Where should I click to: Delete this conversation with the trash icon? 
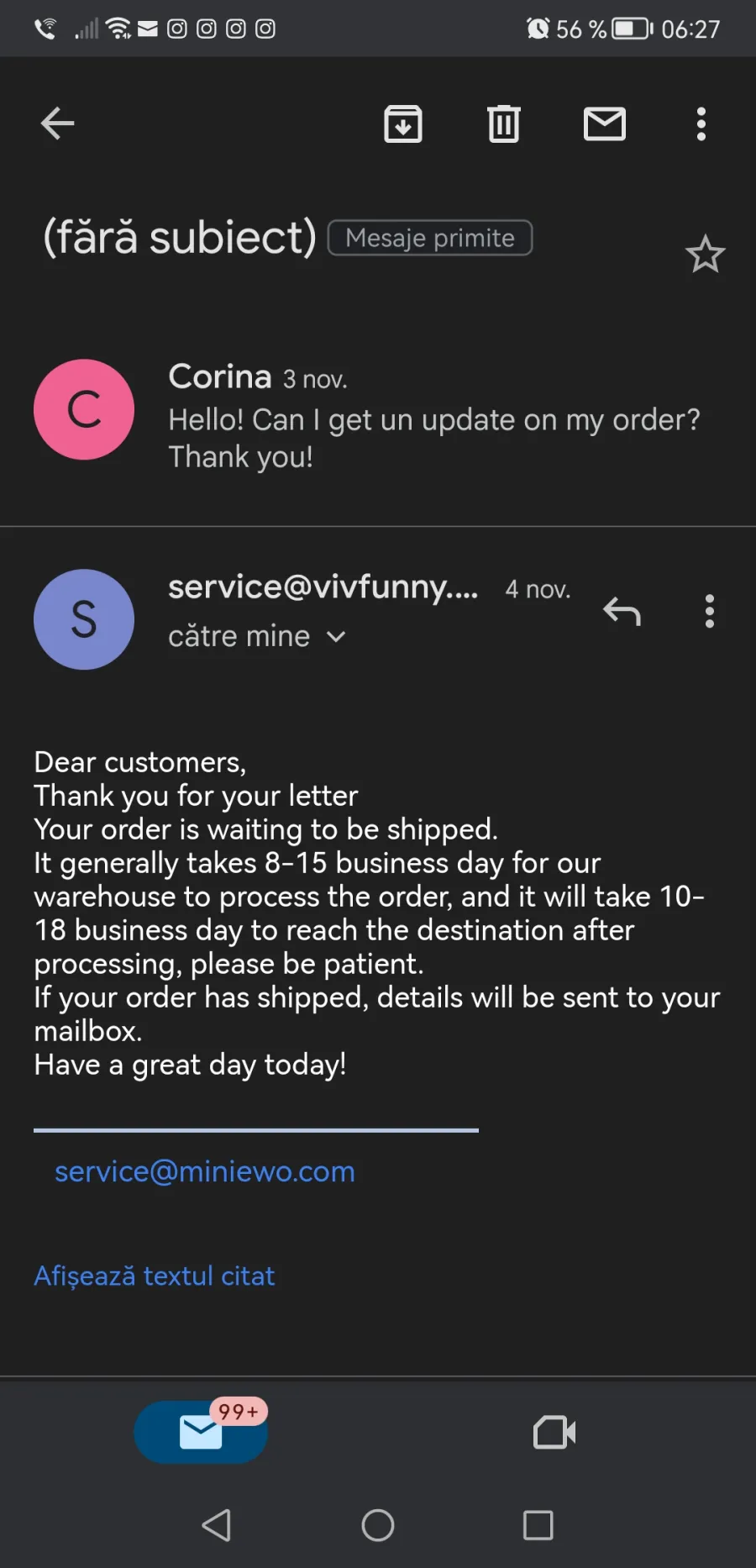coord(504,124)
